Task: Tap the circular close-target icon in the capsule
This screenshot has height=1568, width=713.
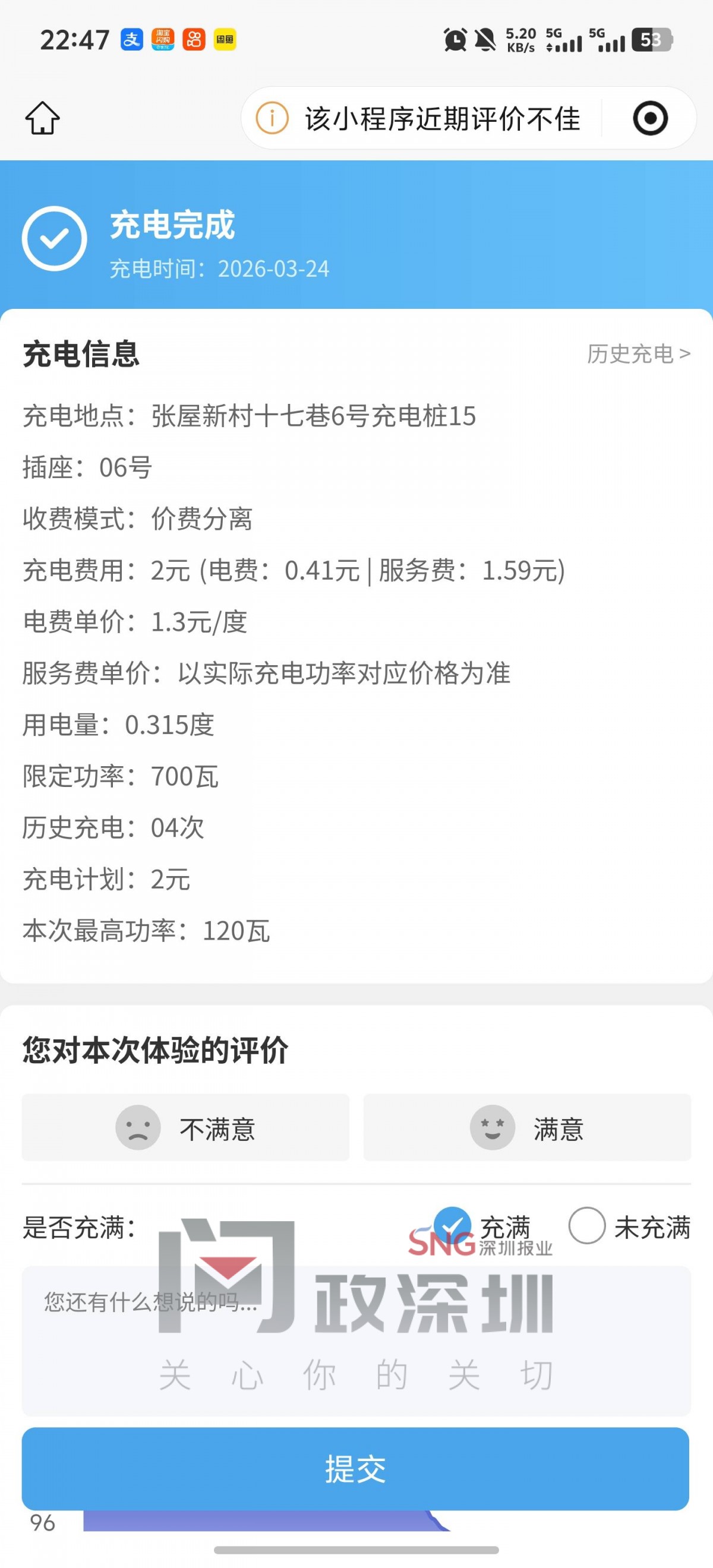Action: [649, 118]
